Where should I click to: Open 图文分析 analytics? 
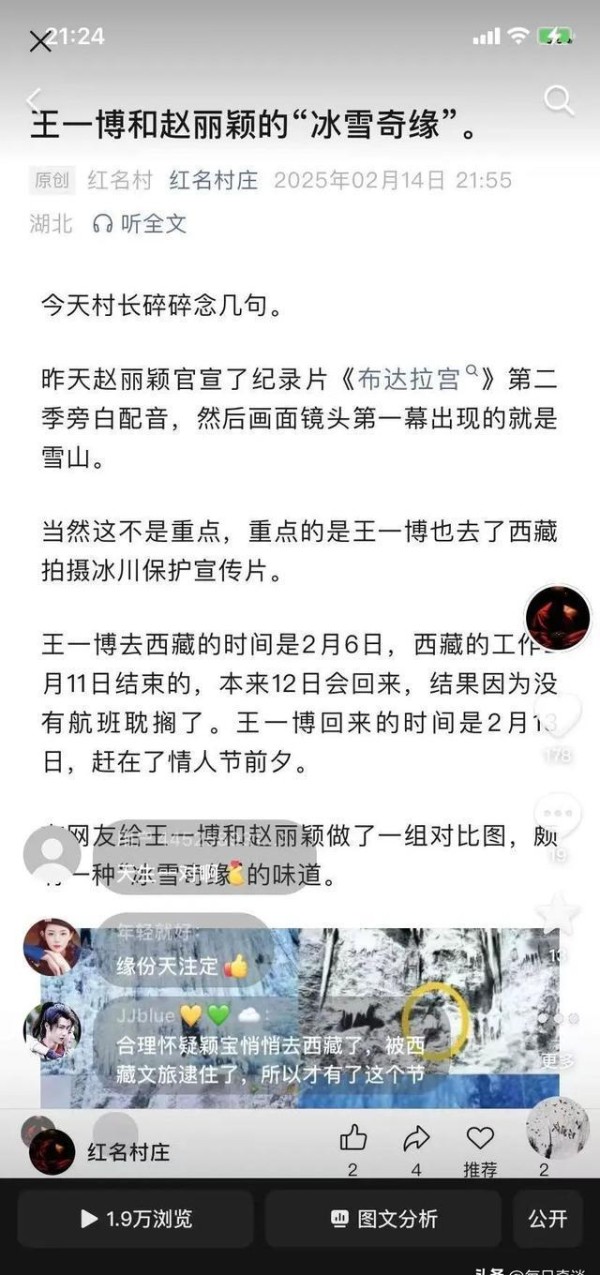pyautogui.click(x=384, y=1218)
